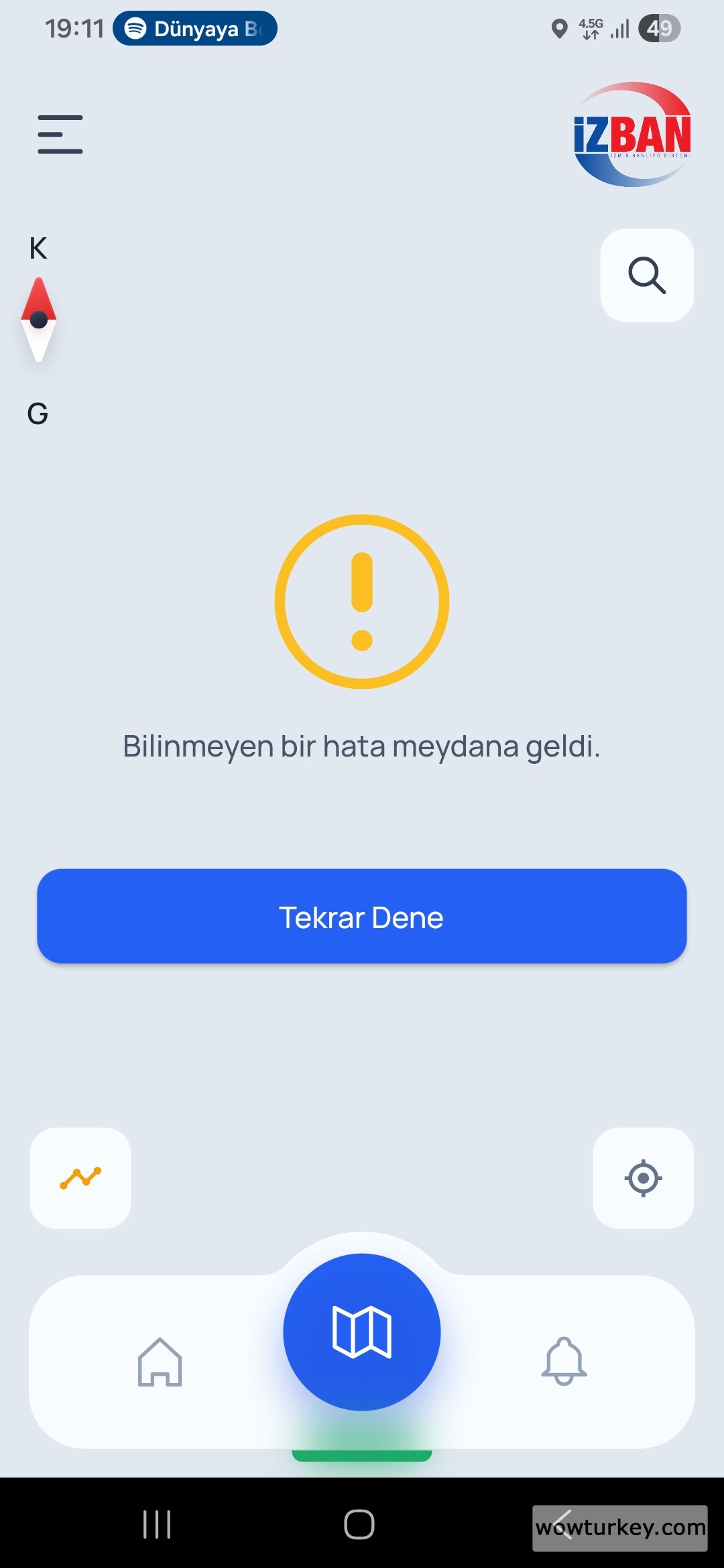Open the search icon

click(x=646, y=276)
